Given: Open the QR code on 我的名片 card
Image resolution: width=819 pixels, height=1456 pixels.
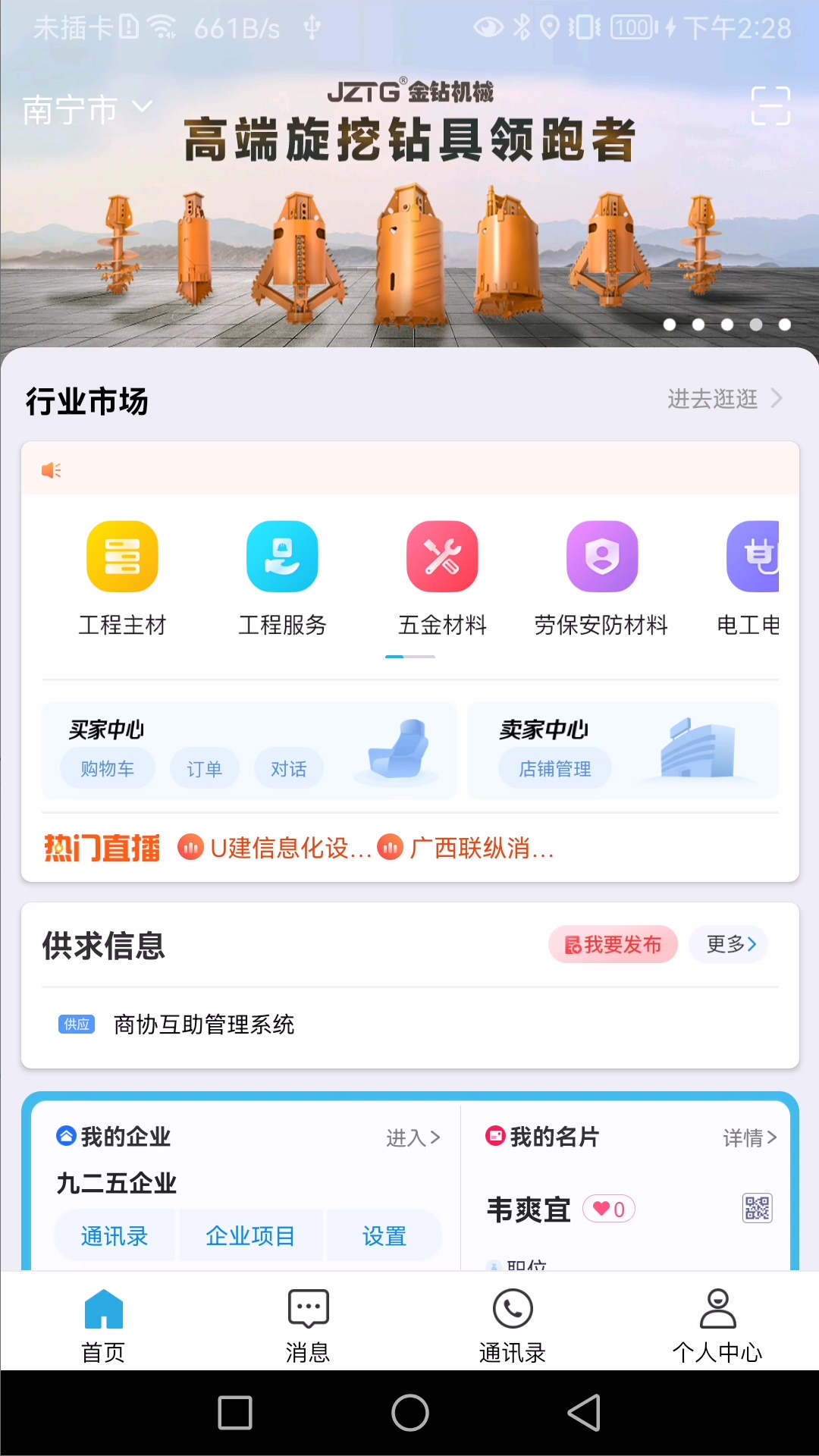Looking at the screenshot, I should [755, 1209].
